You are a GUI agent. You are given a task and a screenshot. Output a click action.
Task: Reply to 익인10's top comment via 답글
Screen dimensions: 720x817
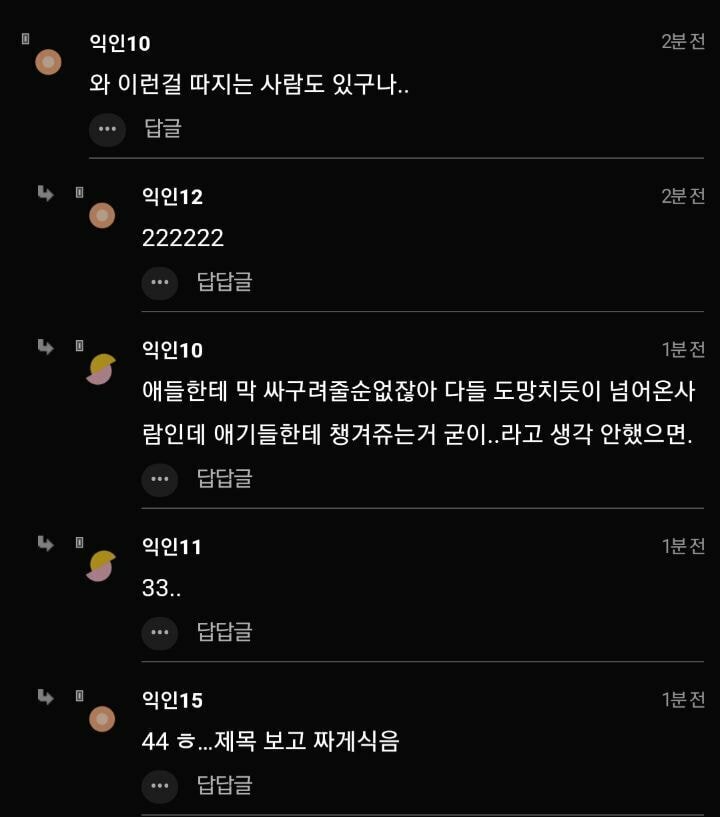point(163,128)
